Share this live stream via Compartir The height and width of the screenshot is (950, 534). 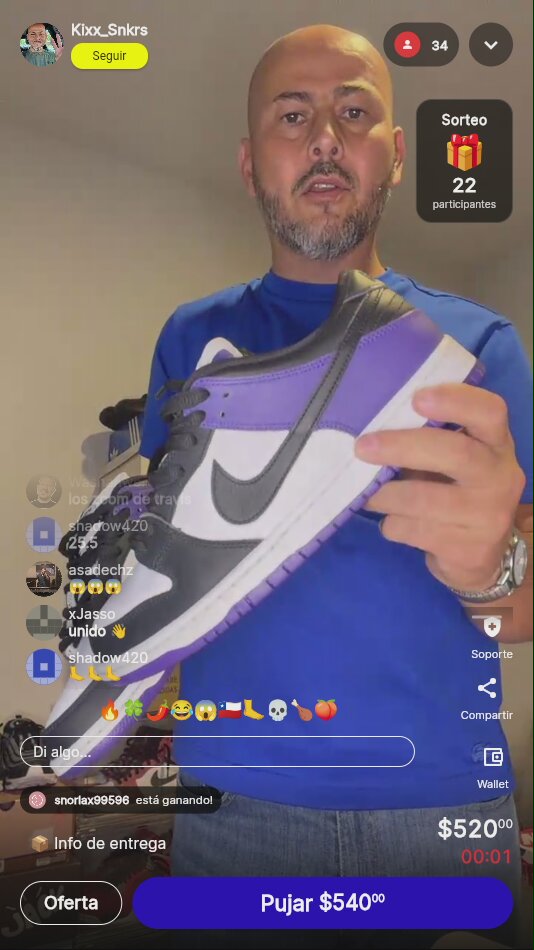[x=487, y=699]
